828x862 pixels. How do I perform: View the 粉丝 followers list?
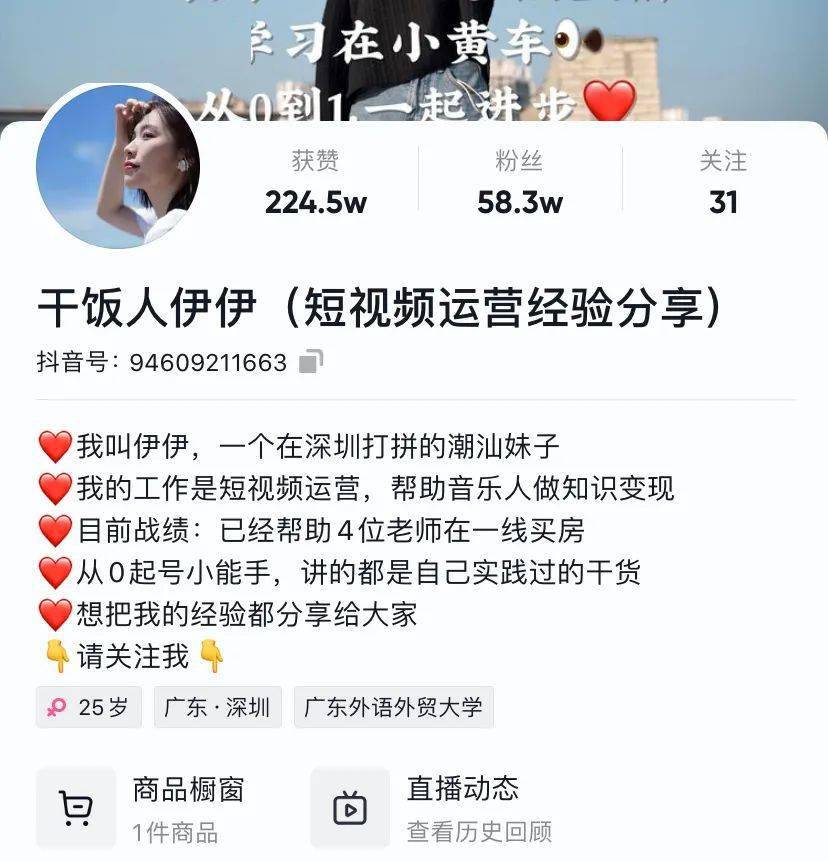click(x=520, y=182)
